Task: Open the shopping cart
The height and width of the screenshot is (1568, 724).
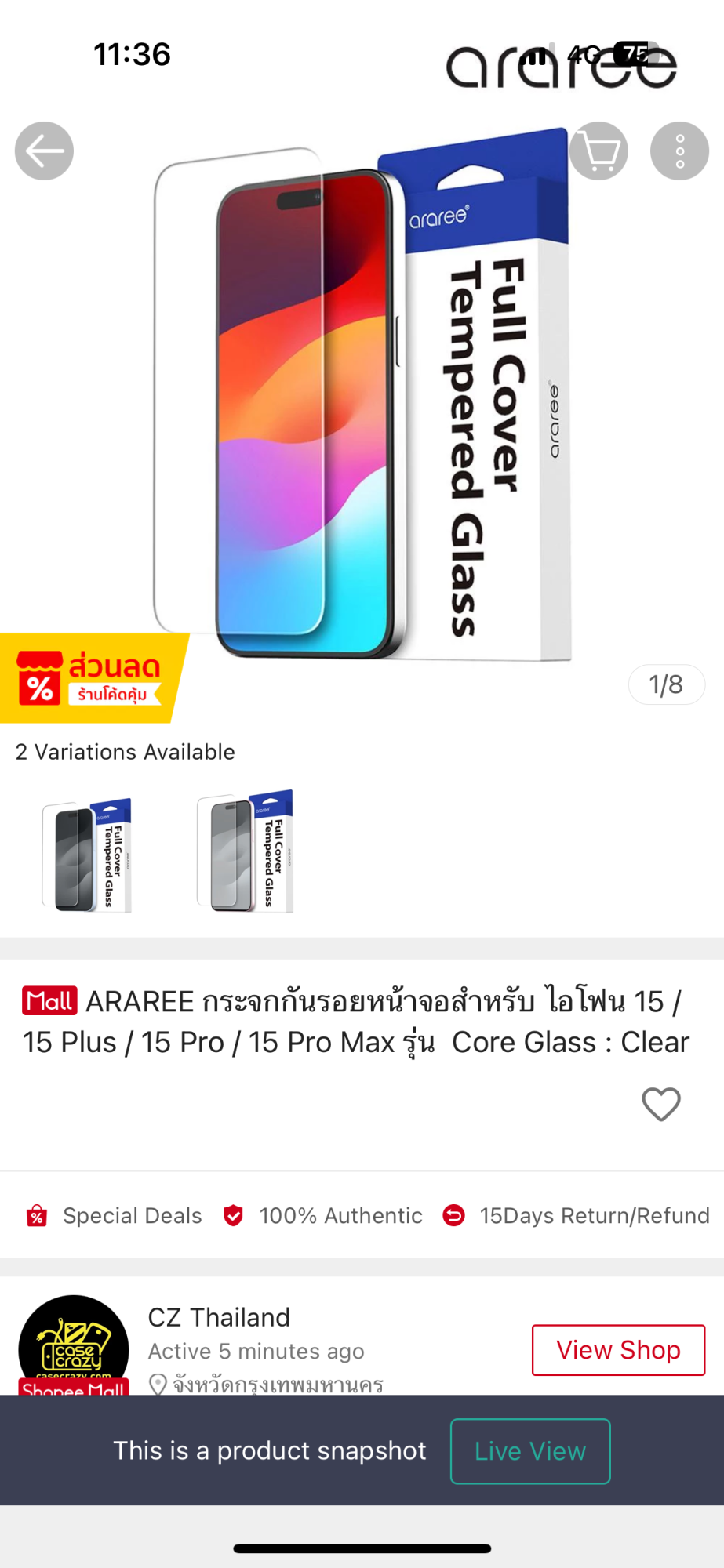Action: coord(598,151)
